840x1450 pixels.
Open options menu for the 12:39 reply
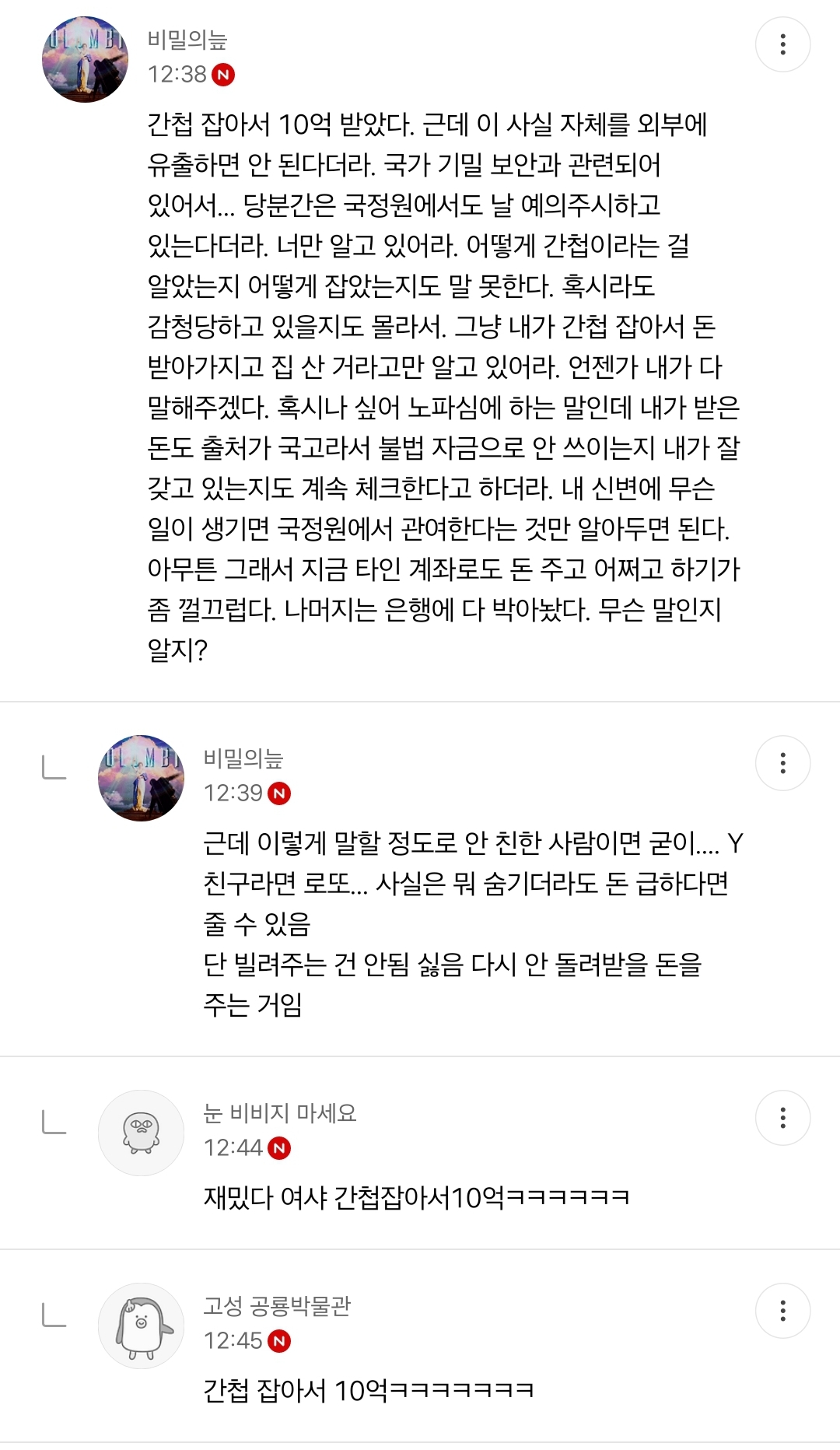tap(782, 763)
